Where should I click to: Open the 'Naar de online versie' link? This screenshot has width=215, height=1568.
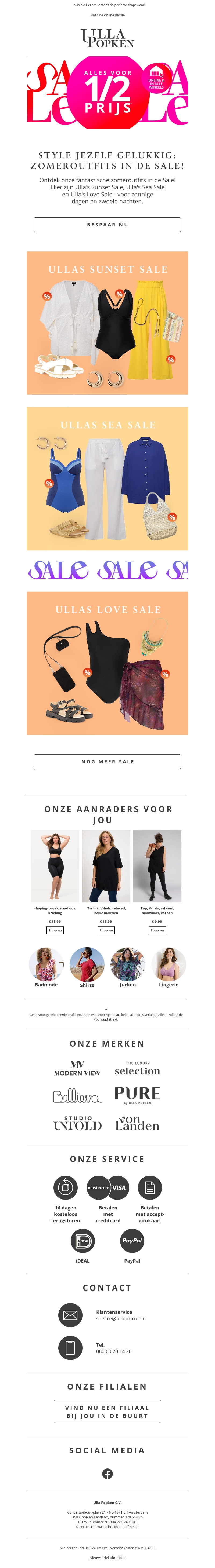(107, 15)
